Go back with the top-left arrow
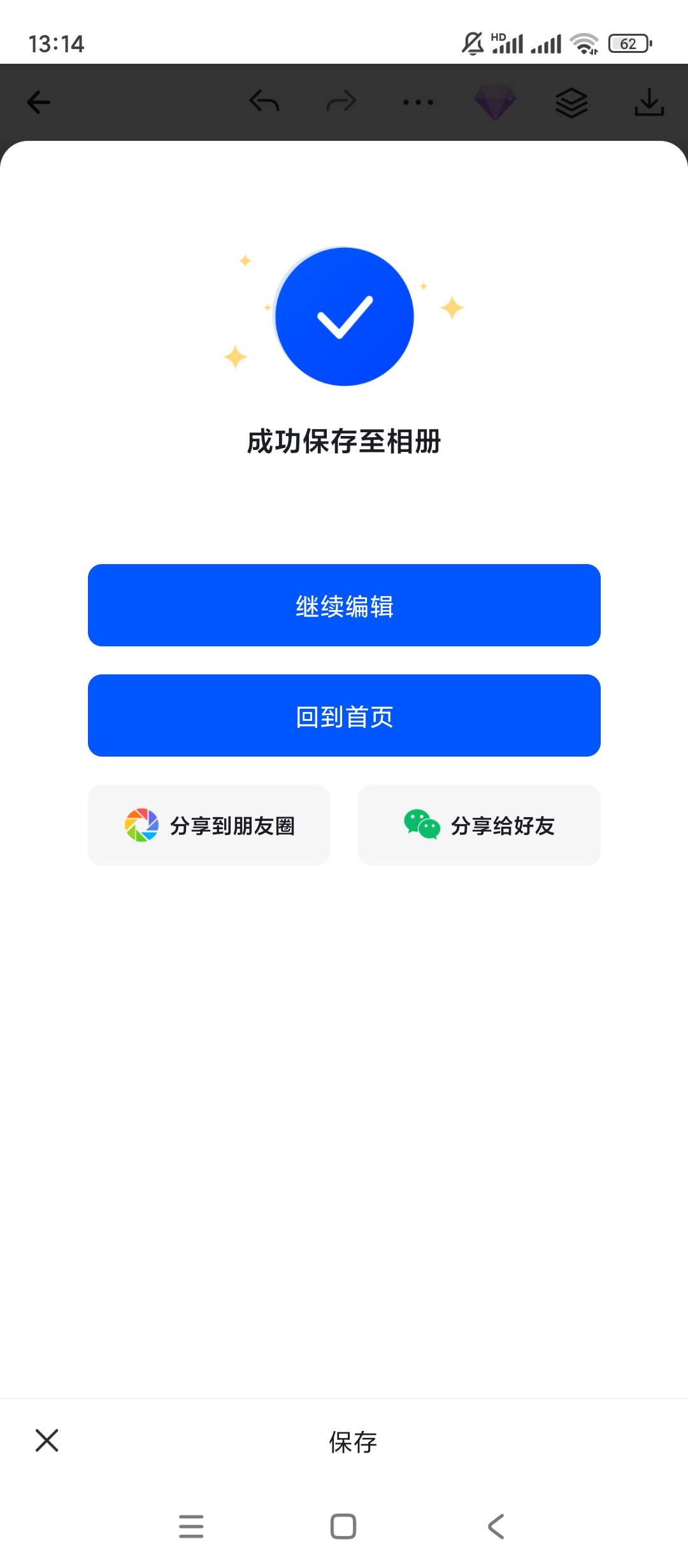This screenshot has height=1568, width=688. point(38,102)
